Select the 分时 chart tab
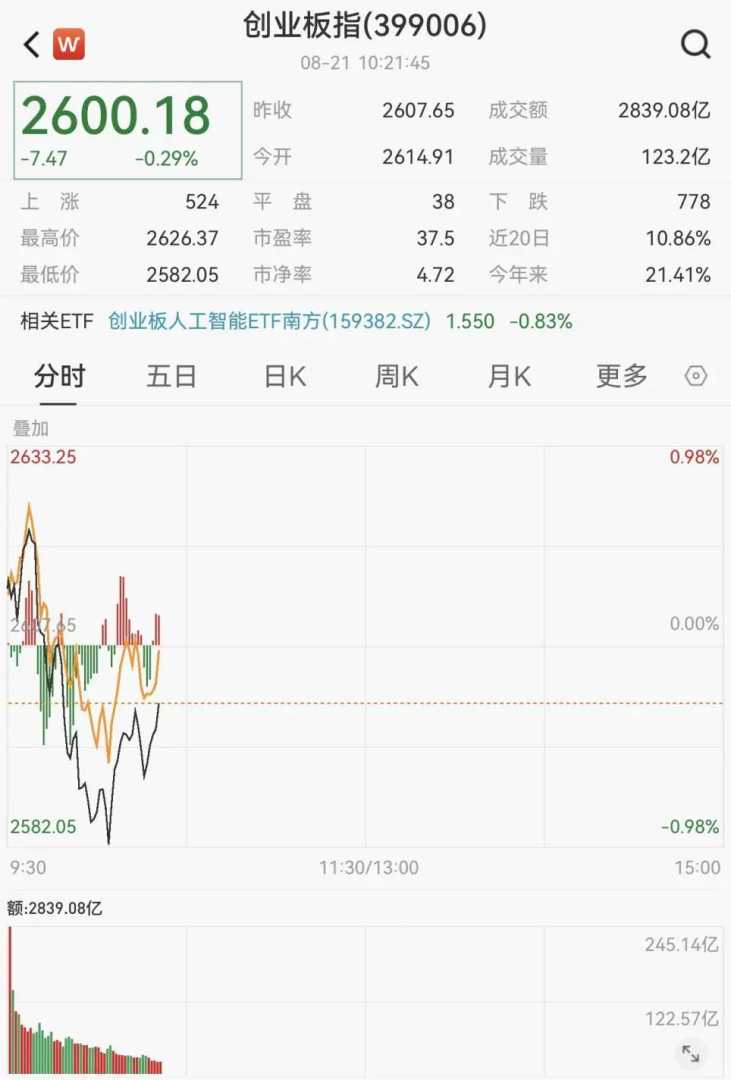731x1080 pixels. tap(59, 376)
